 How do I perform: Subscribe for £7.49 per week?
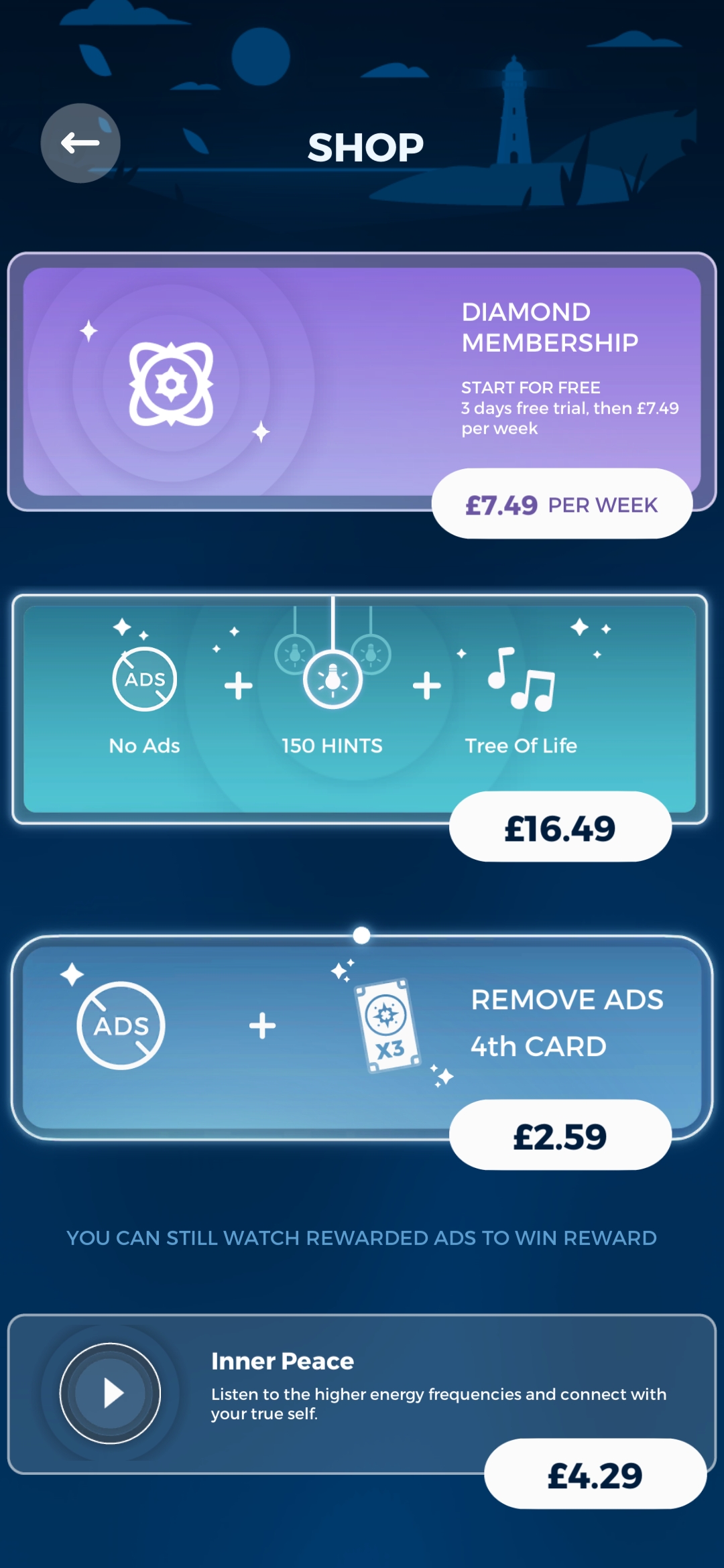point(562,504)
